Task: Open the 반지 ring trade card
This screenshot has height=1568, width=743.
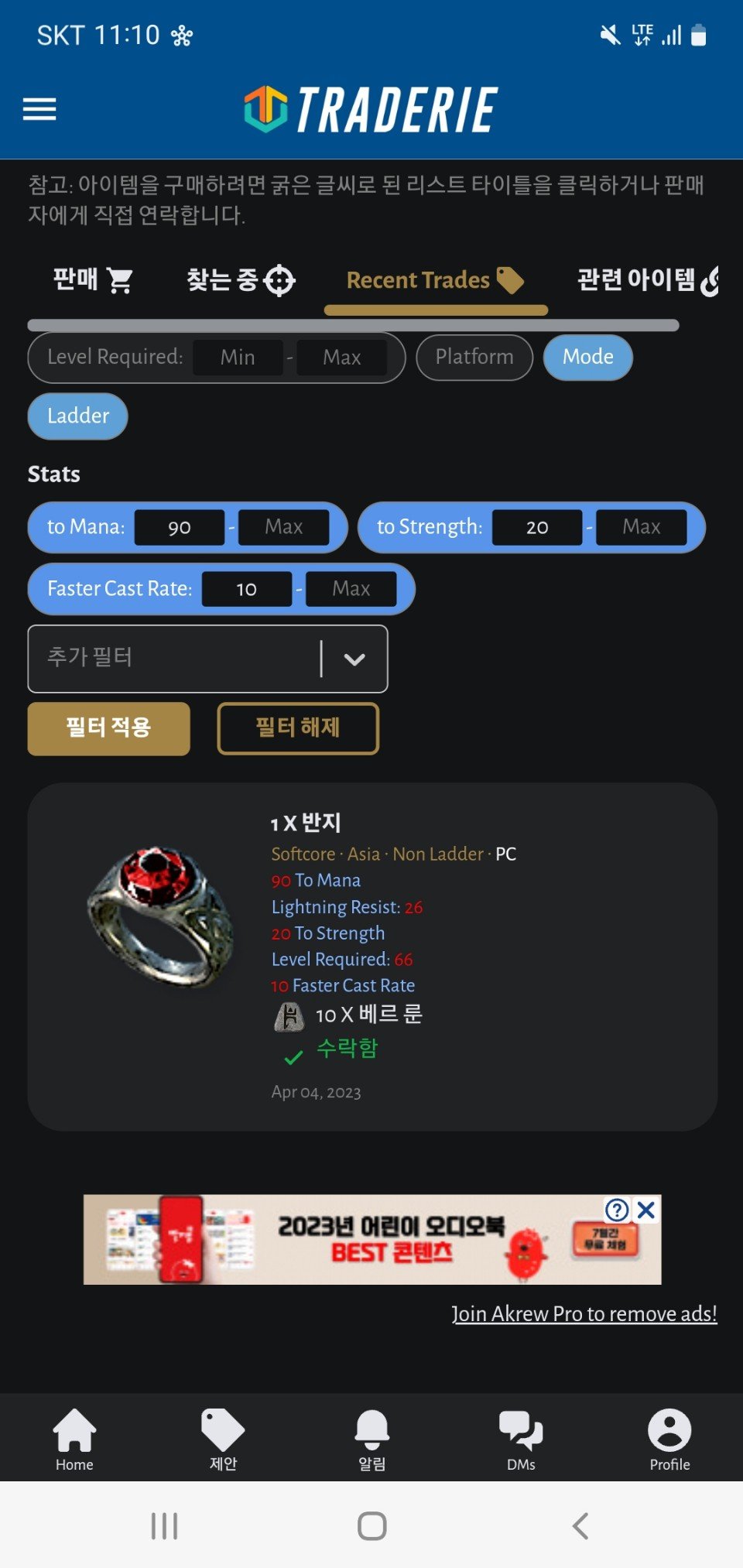Action: pos(306,823)
